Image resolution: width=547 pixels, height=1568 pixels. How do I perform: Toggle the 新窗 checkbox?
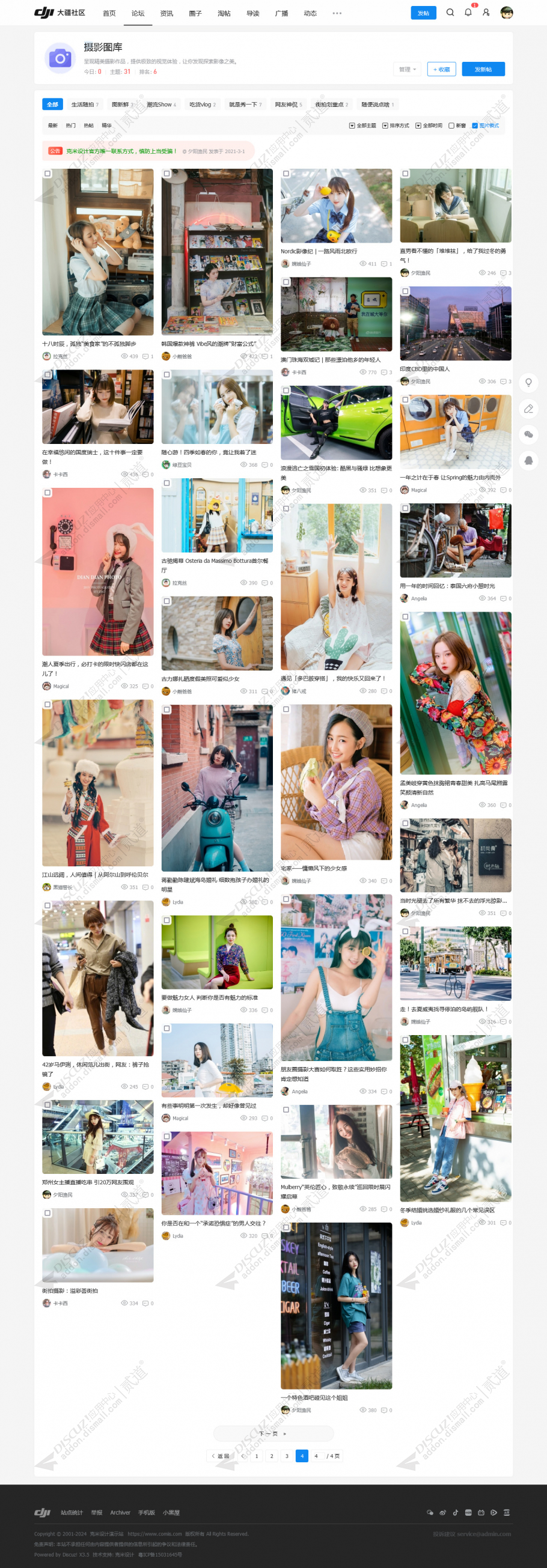click(x=457, y=126)
